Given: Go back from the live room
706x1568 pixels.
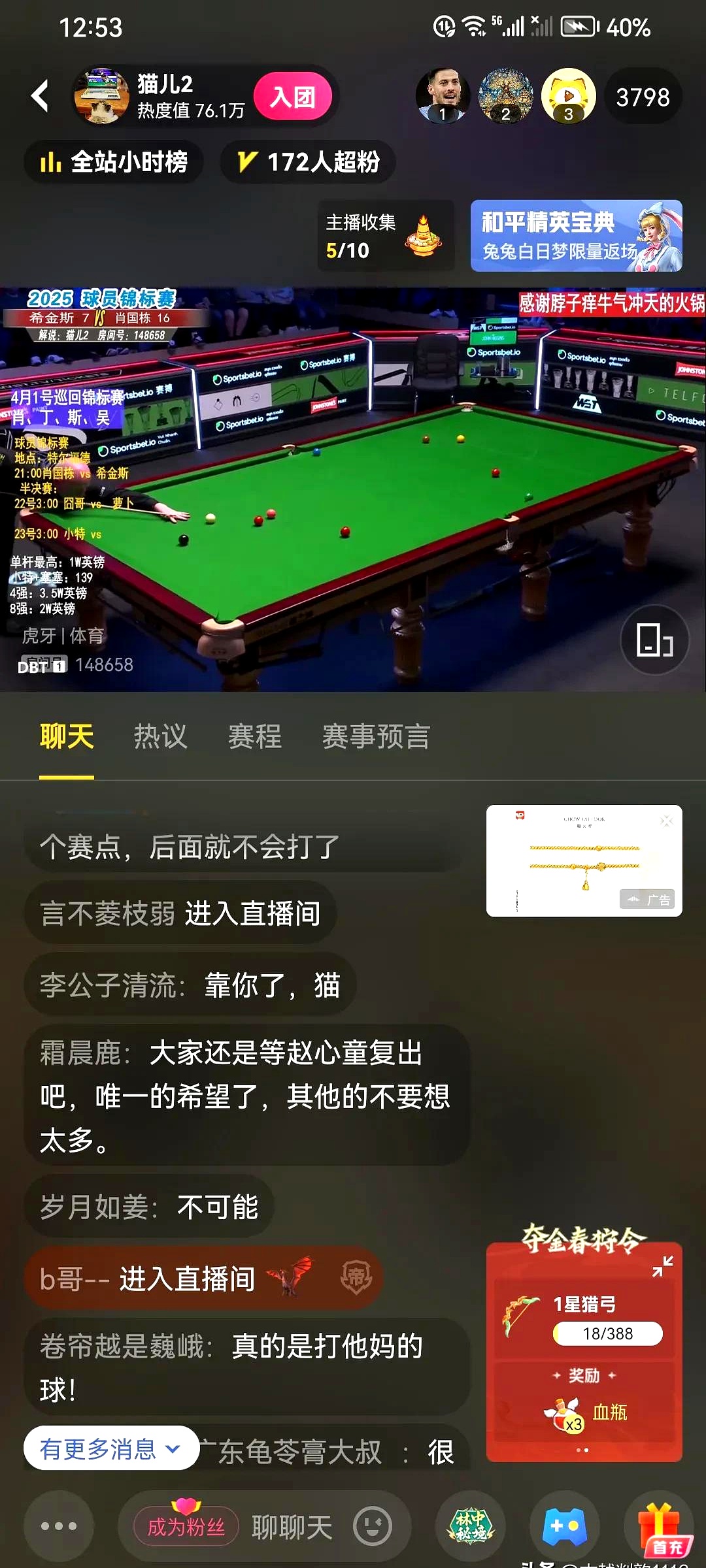Looking at the screenshot, I should [41, 97].
